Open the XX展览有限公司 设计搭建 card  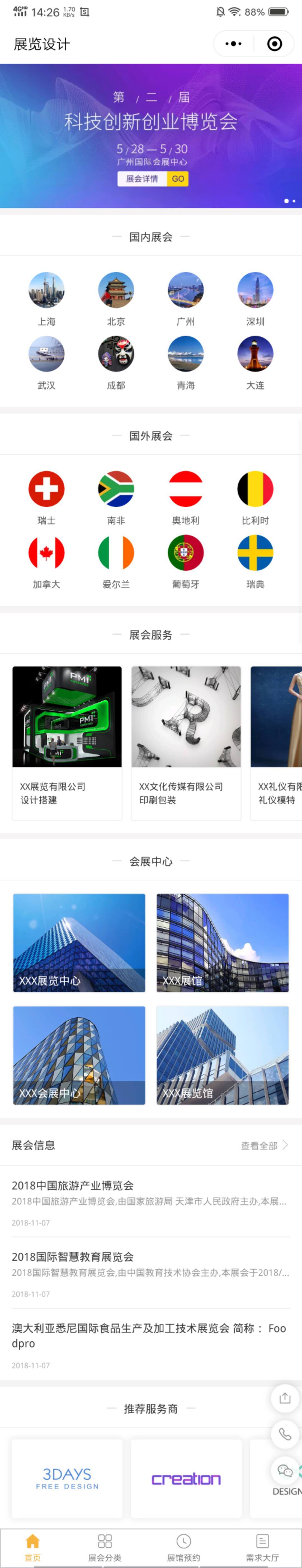67,743
